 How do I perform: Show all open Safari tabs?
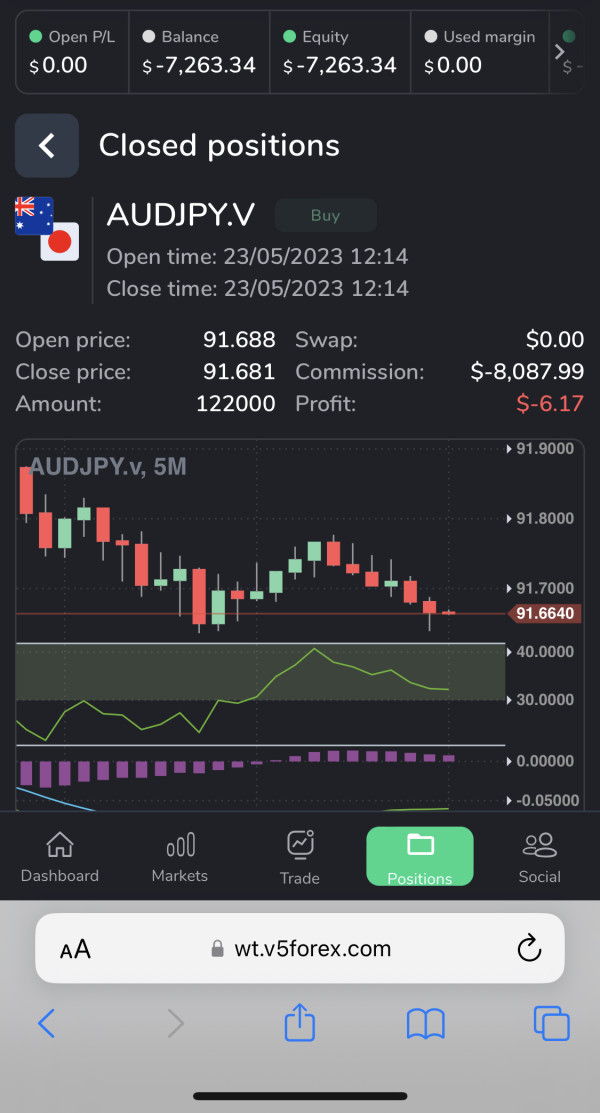coord(552,1024)
